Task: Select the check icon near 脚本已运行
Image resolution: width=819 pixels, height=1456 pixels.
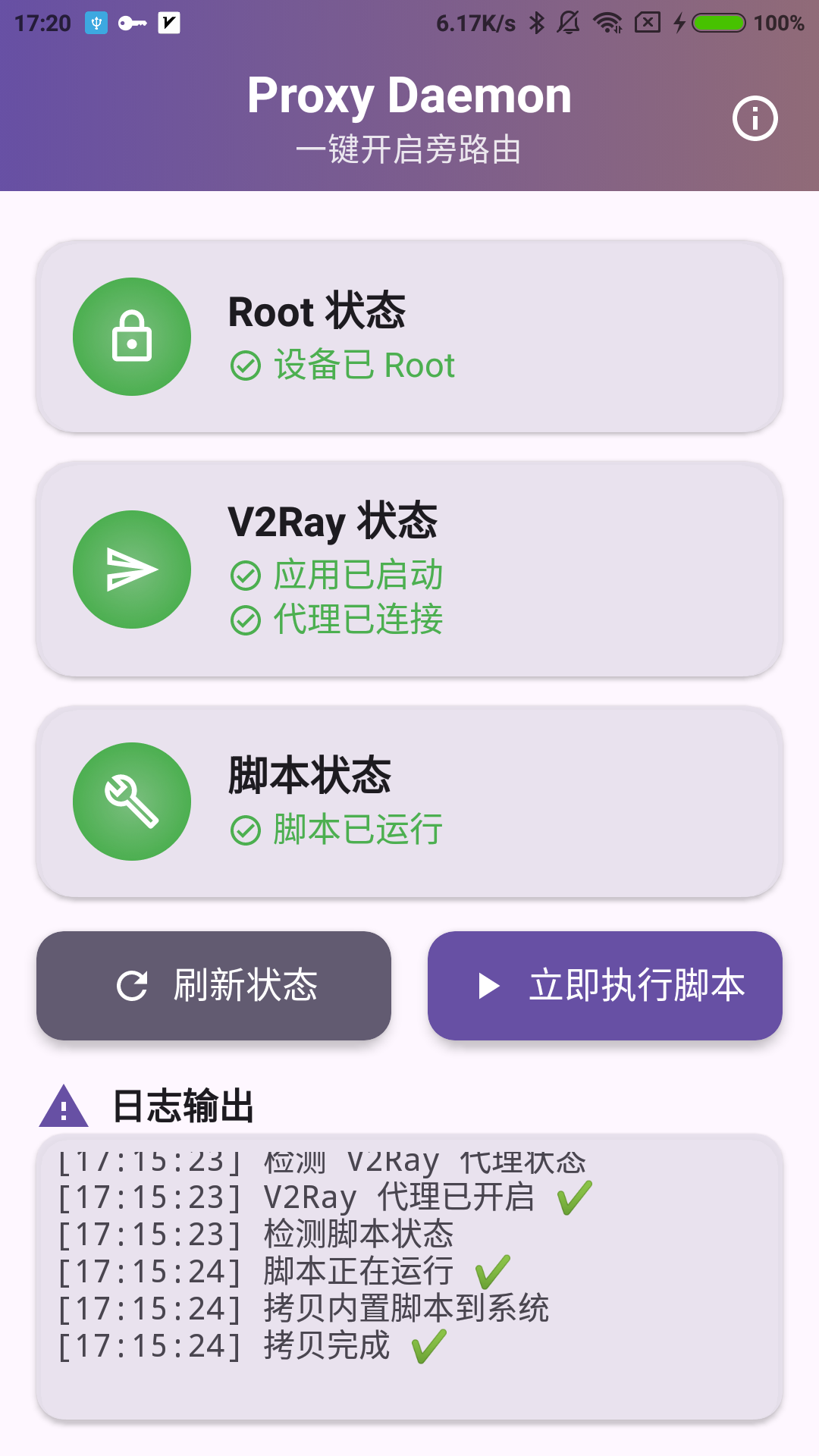Action: click(244, 830)
